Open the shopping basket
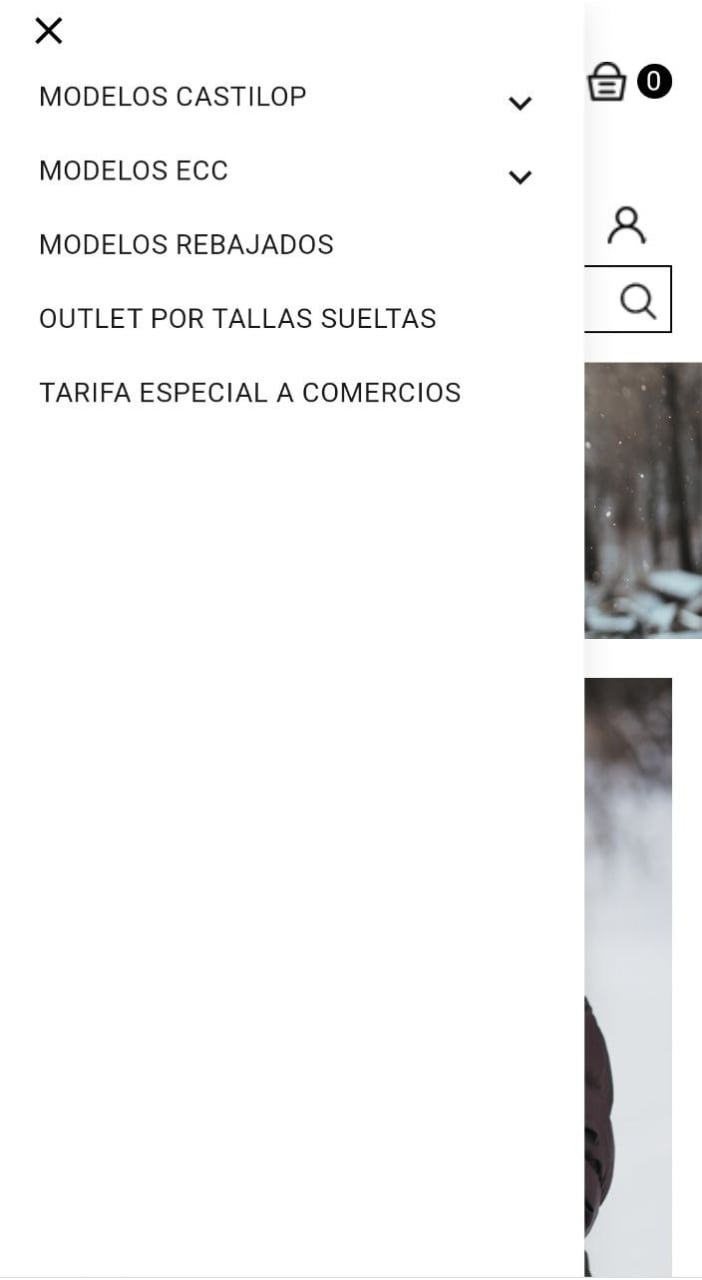 tap(607, 82)
